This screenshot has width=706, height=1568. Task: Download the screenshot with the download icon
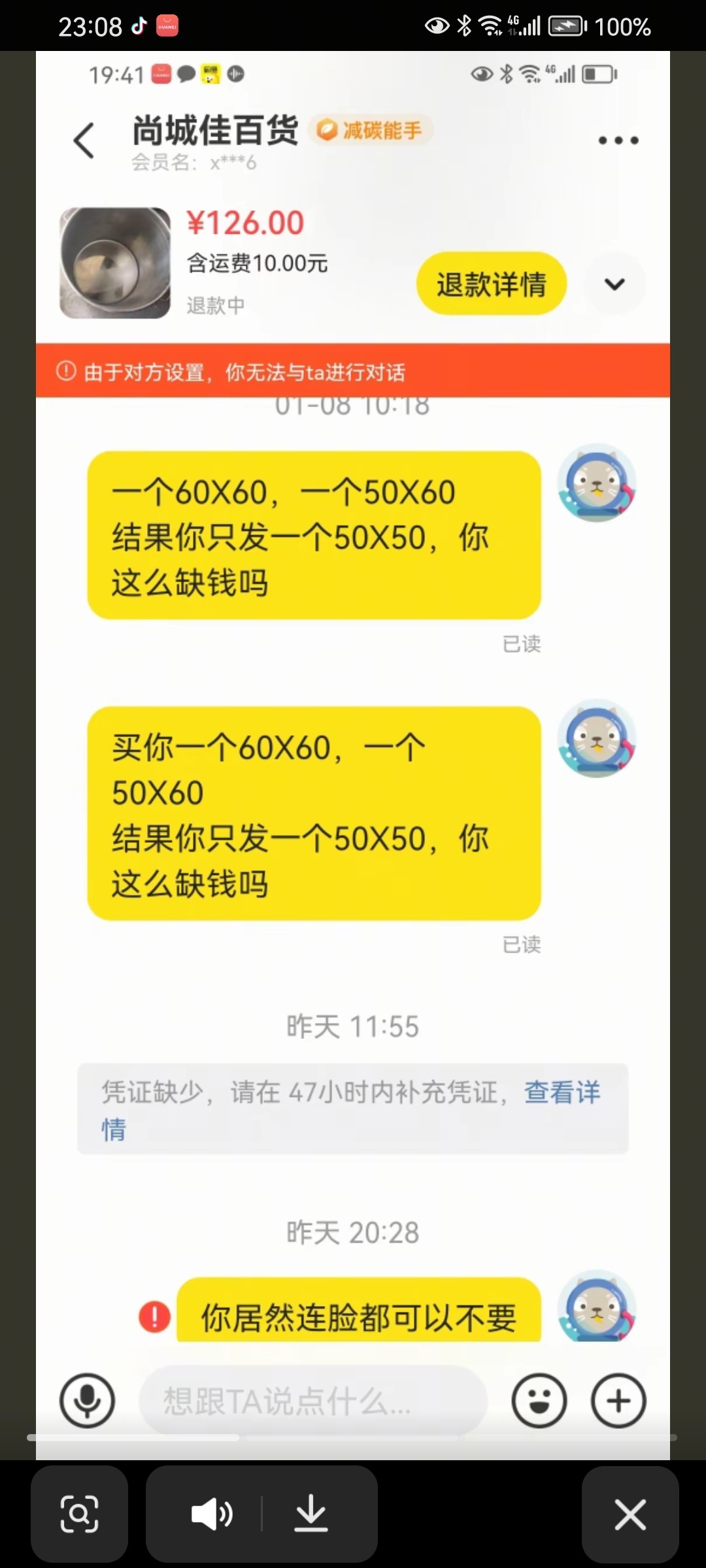tap(312, 1516)
